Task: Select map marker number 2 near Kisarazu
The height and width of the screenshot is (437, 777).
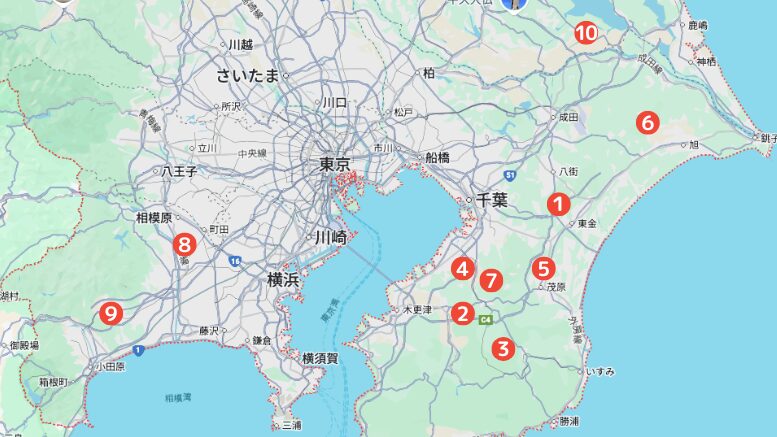Action: coord(462,314)
